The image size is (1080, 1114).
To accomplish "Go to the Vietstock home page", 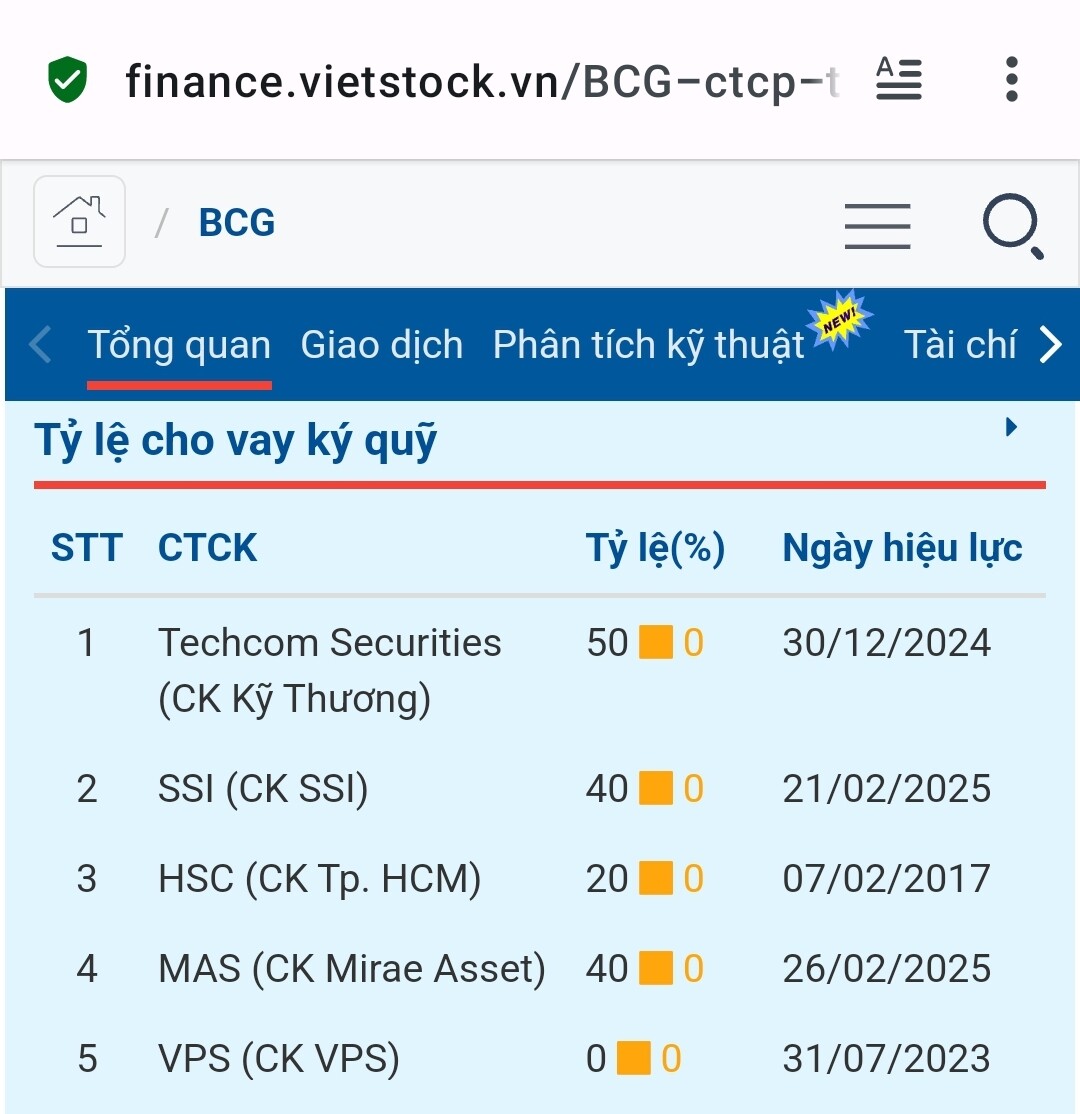I will point(80,222).
